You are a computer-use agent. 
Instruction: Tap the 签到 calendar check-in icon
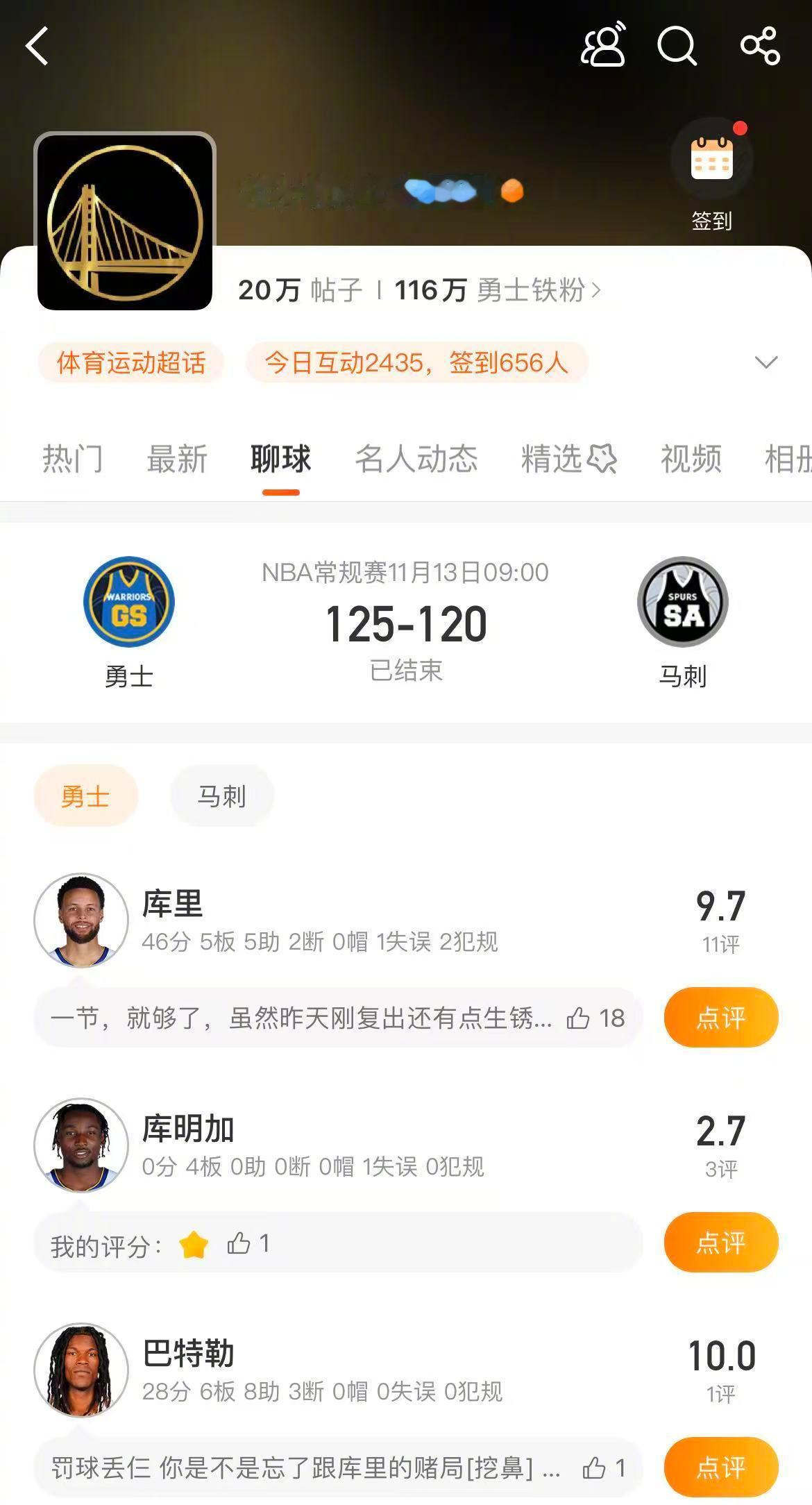click(715, 158)
